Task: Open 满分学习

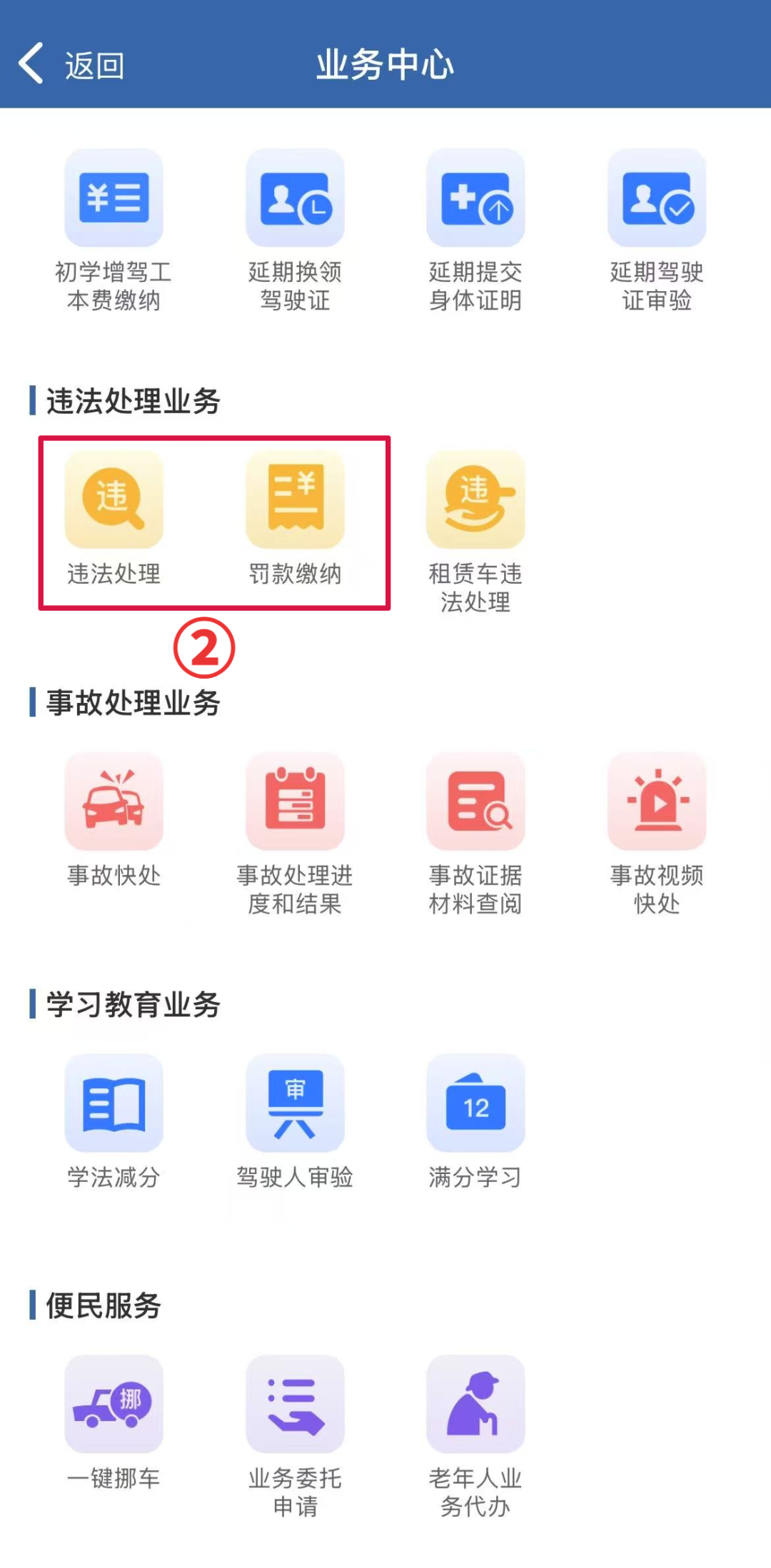Action: pyautogui.click(x=475, y=1103)
